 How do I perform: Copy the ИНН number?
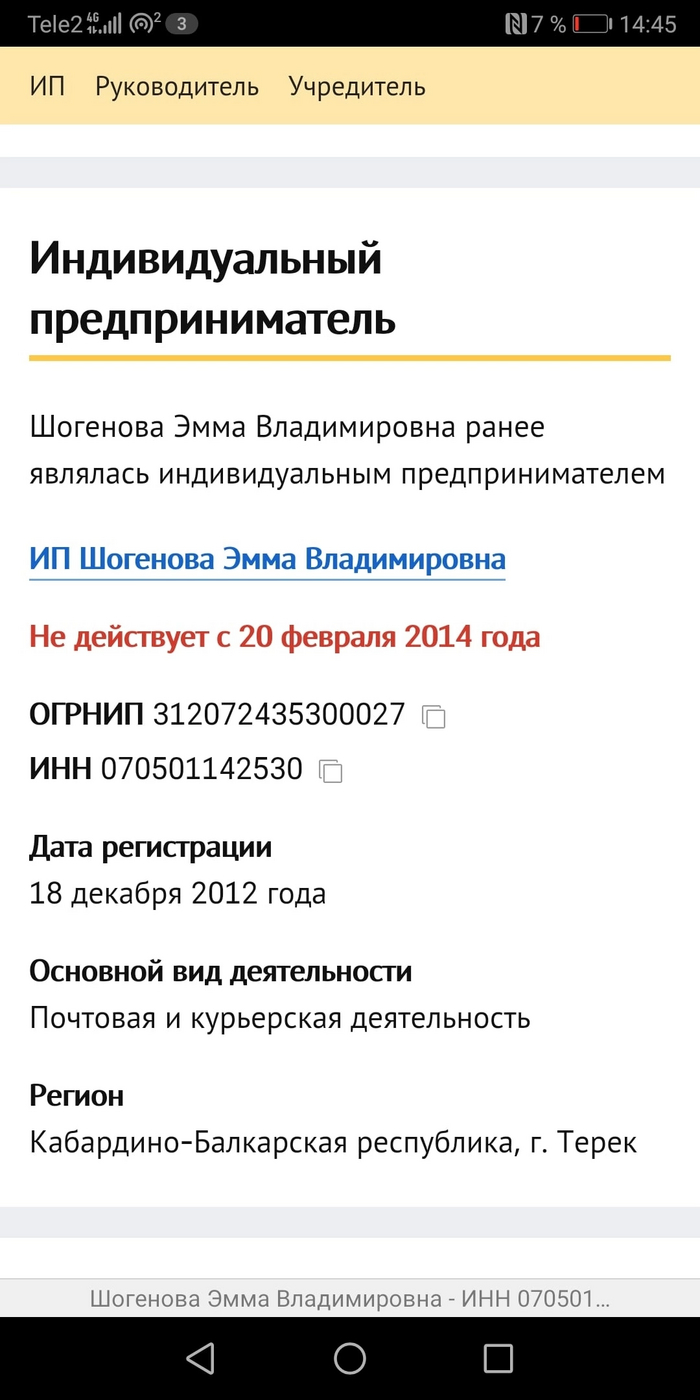pyautogui.click(x=330, y=770)
